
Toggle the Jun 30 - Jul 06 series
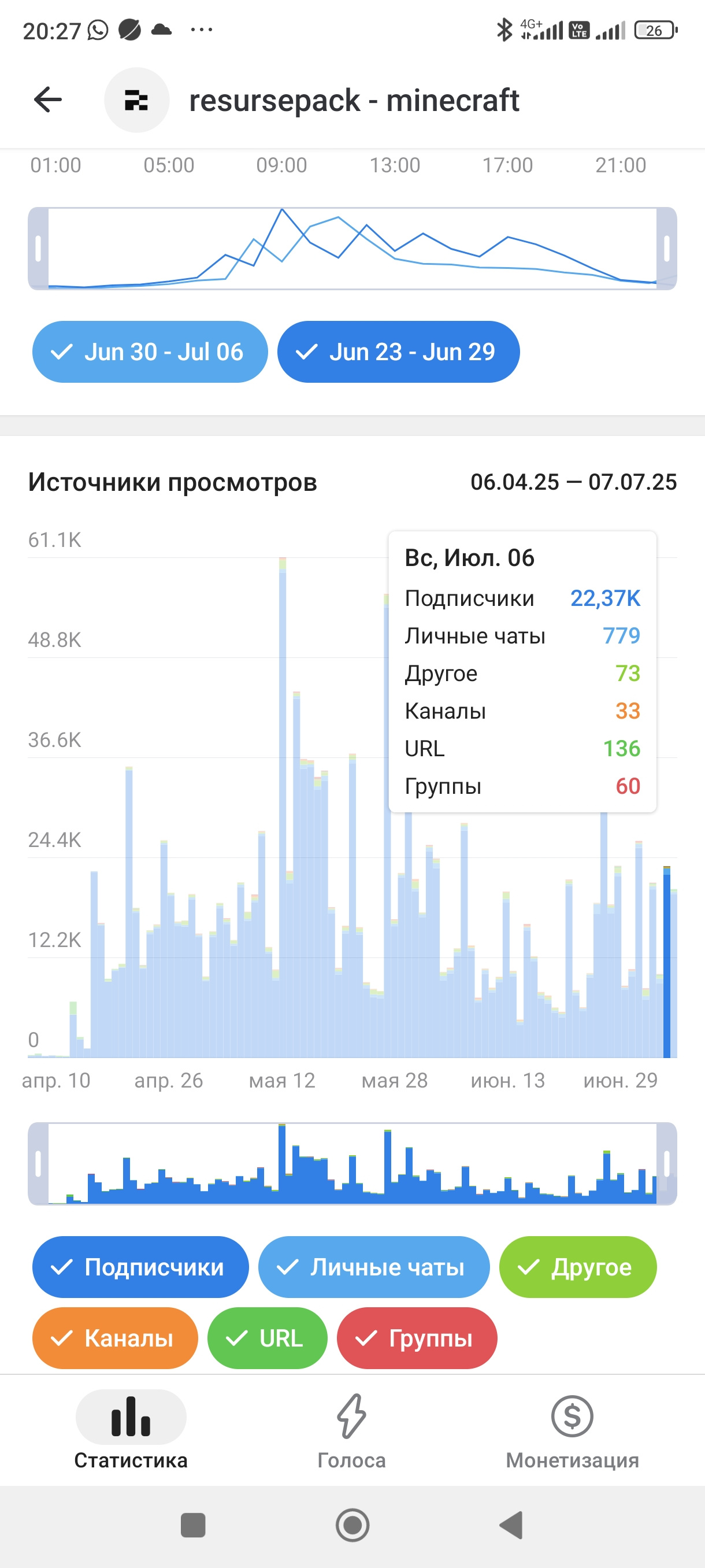tap(150, 352)
